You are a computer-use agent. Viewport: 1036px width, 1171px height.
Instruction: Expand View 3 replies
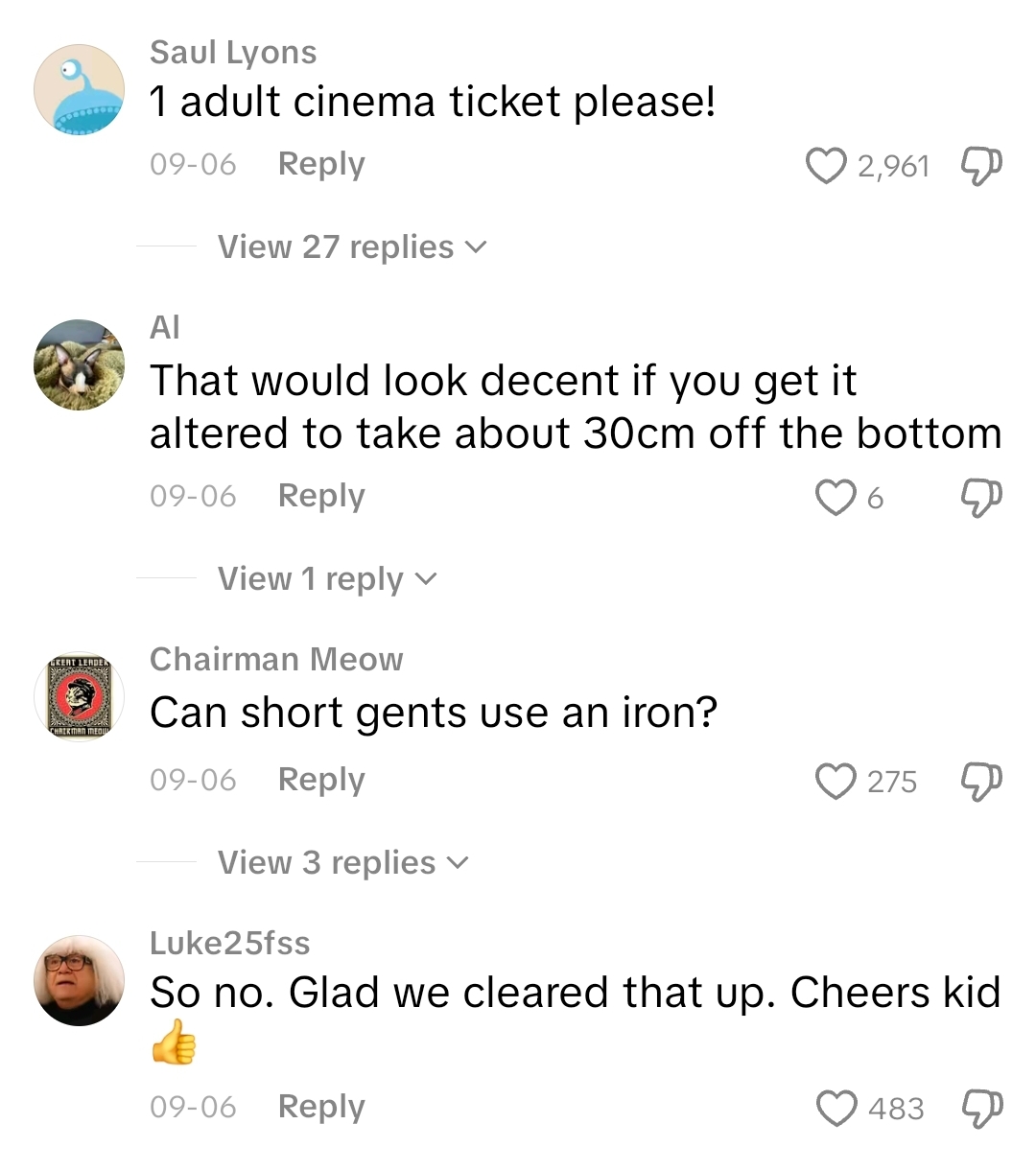click(342, 863)
